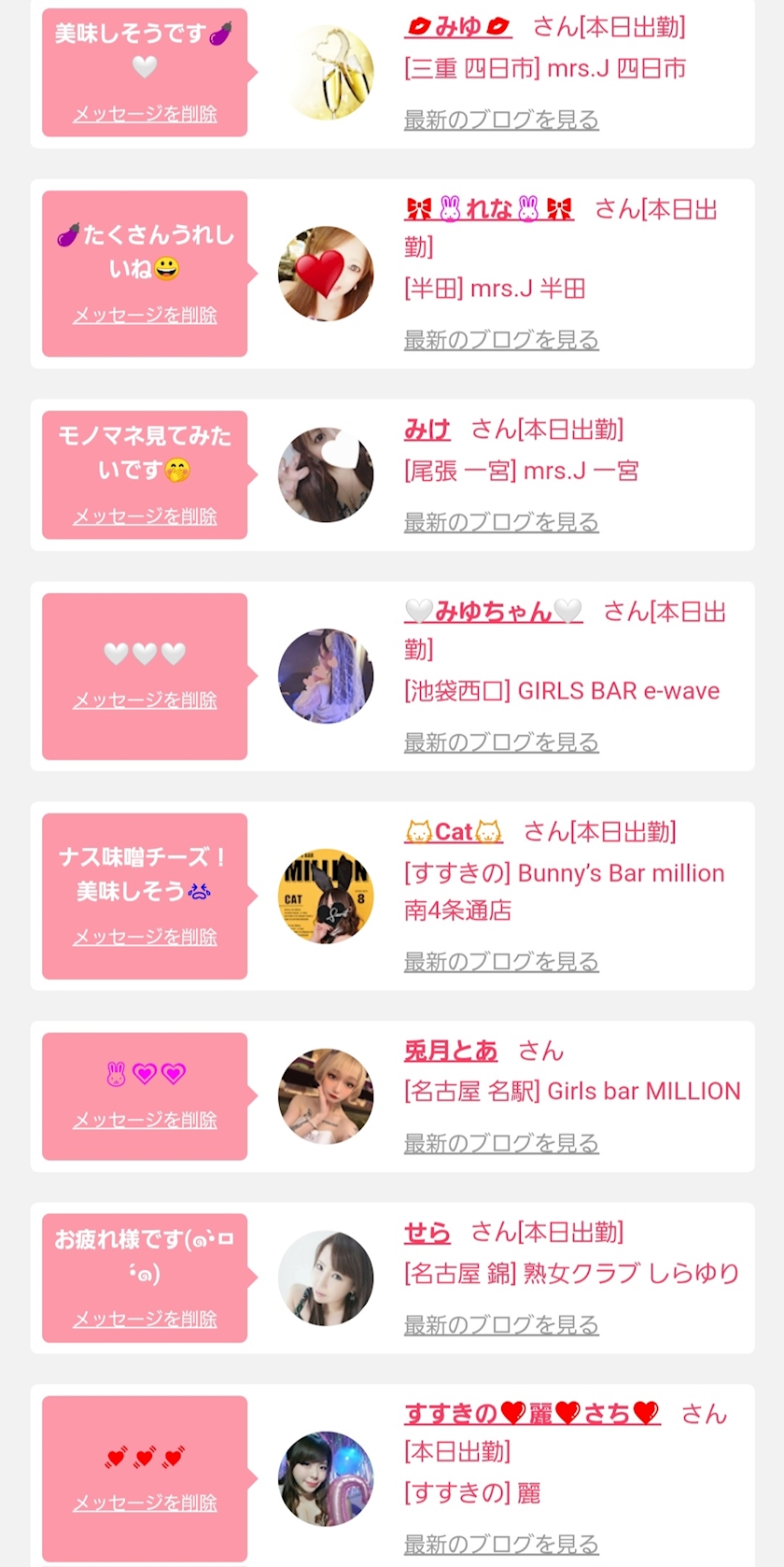View latest blog of Girls bar MILLION member
The width and height of the screenshot is (784, 1567).
click(501, 1143)
